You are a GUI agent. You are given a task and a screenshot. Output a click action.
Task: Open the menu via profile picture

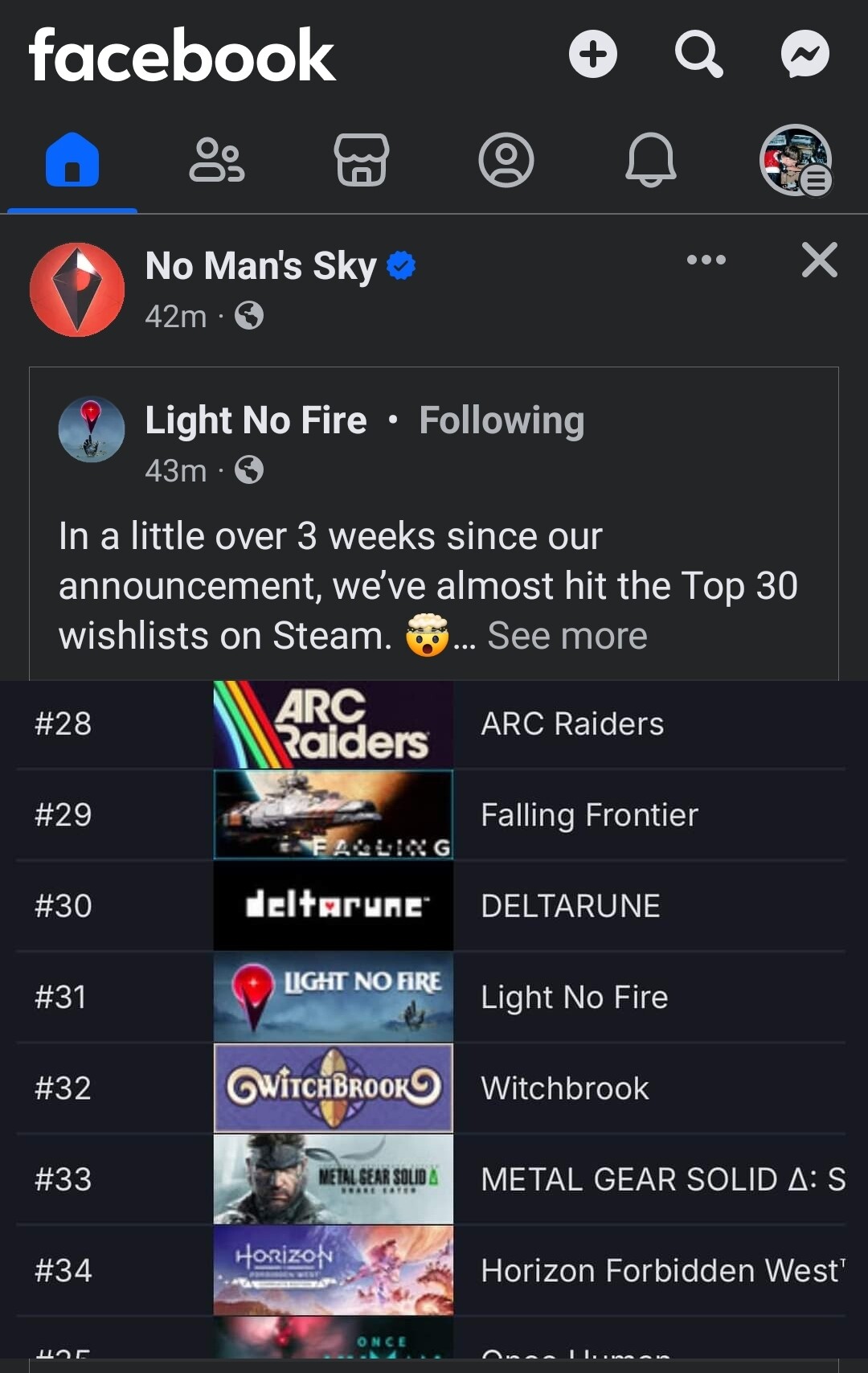coord(796,160)
